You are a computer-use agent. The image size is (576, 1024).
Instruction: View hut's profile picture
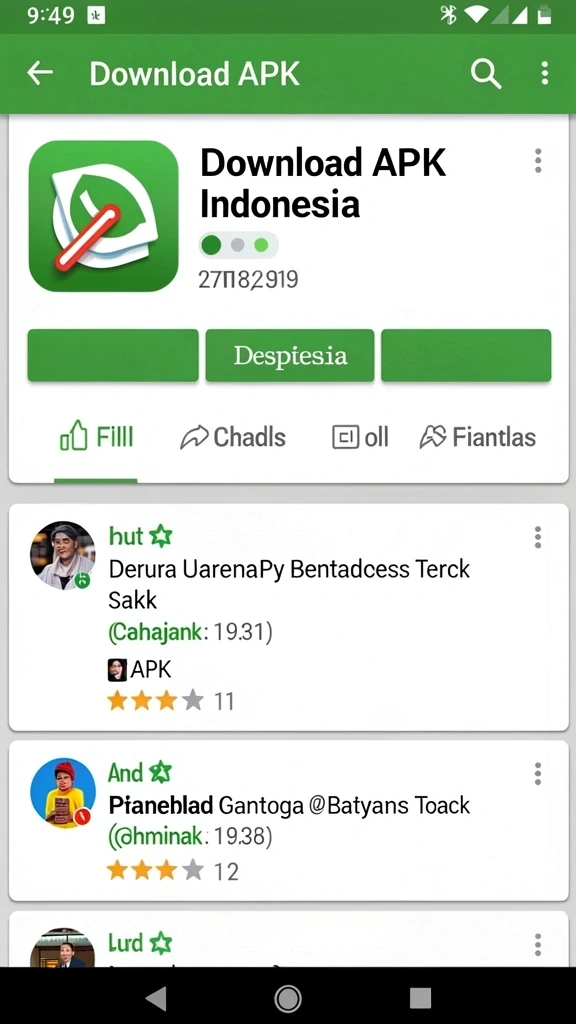pyautogui.click(x=63, y=556)
